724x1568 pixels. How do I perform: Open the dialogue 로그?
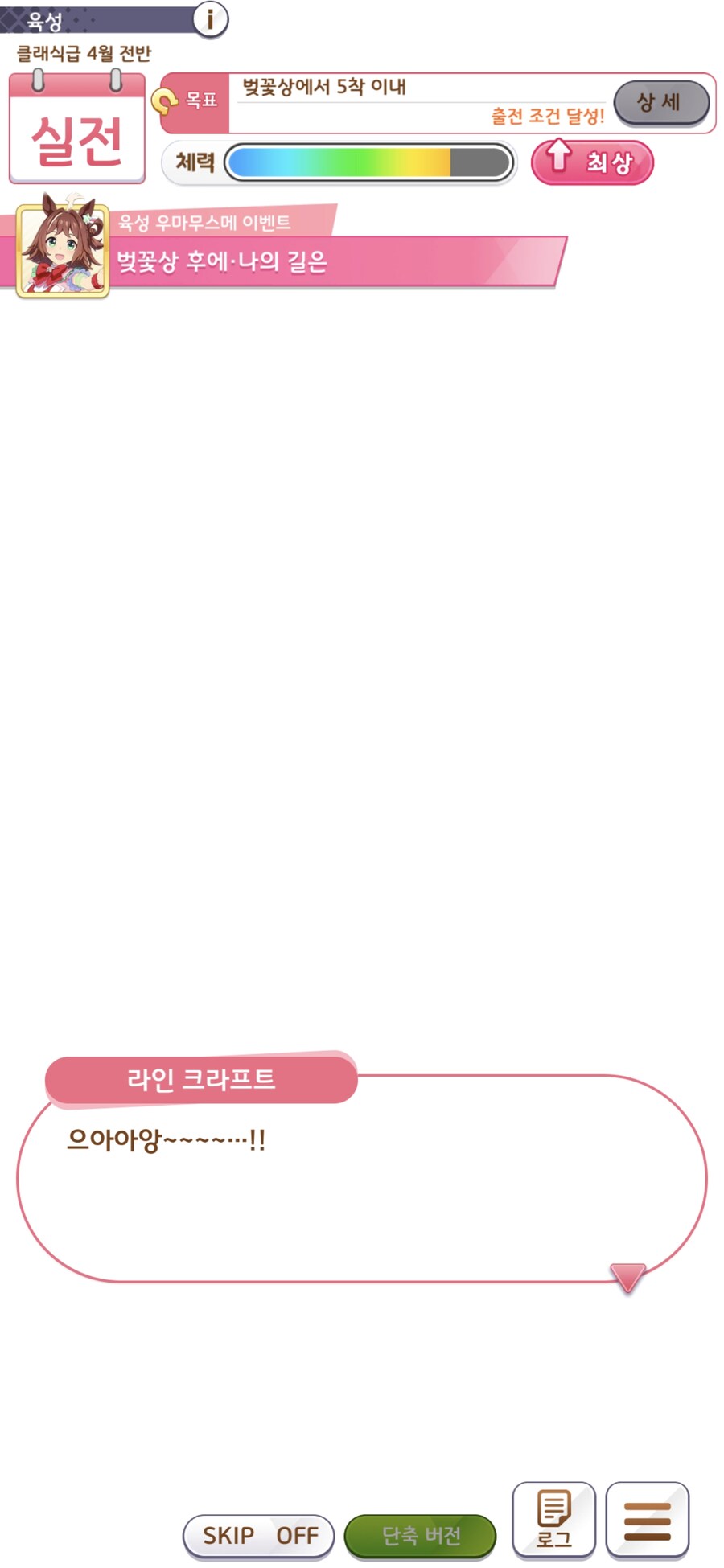(553, 1519)
